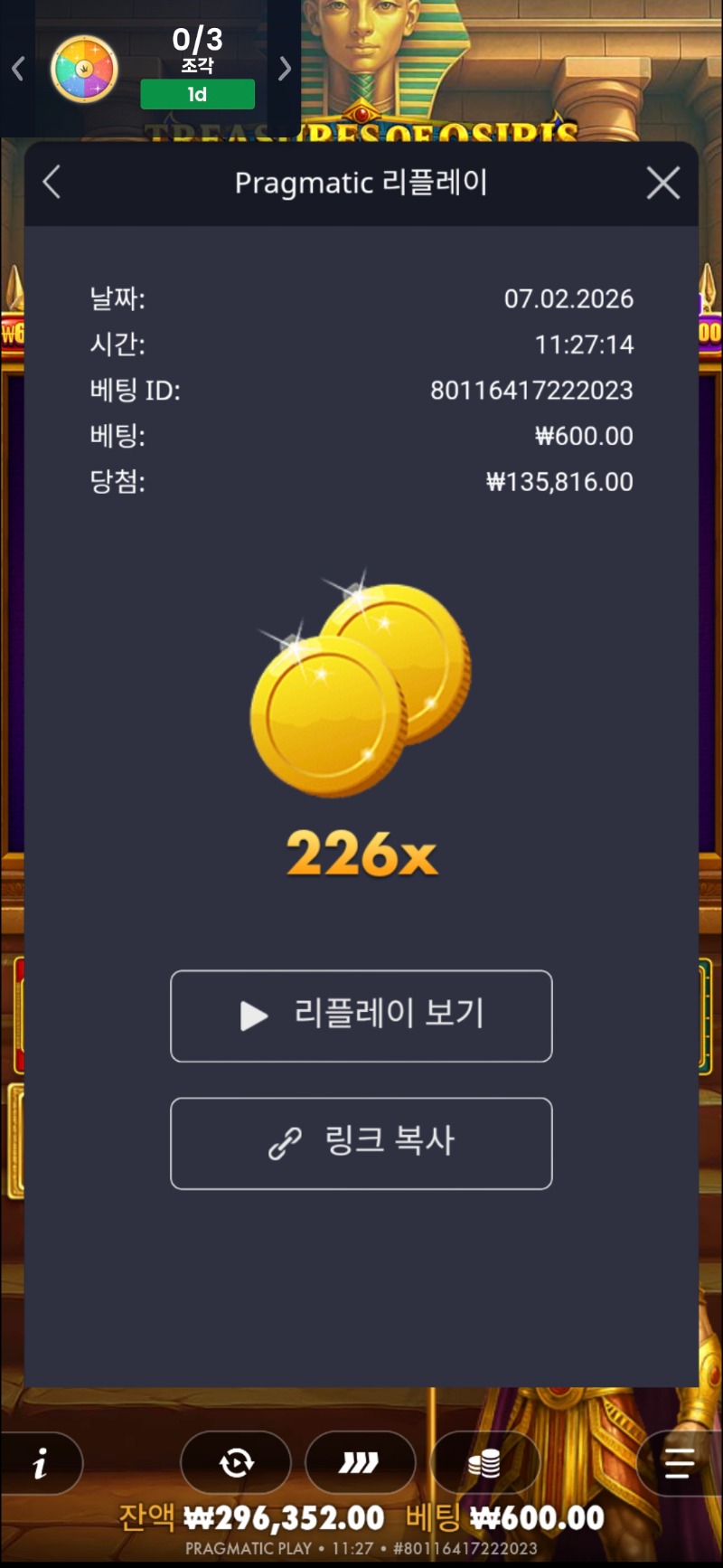
Task: Open the spin wheel 0/3 조각 promotion
Action: pyautogui.click(x=85, y=70)
